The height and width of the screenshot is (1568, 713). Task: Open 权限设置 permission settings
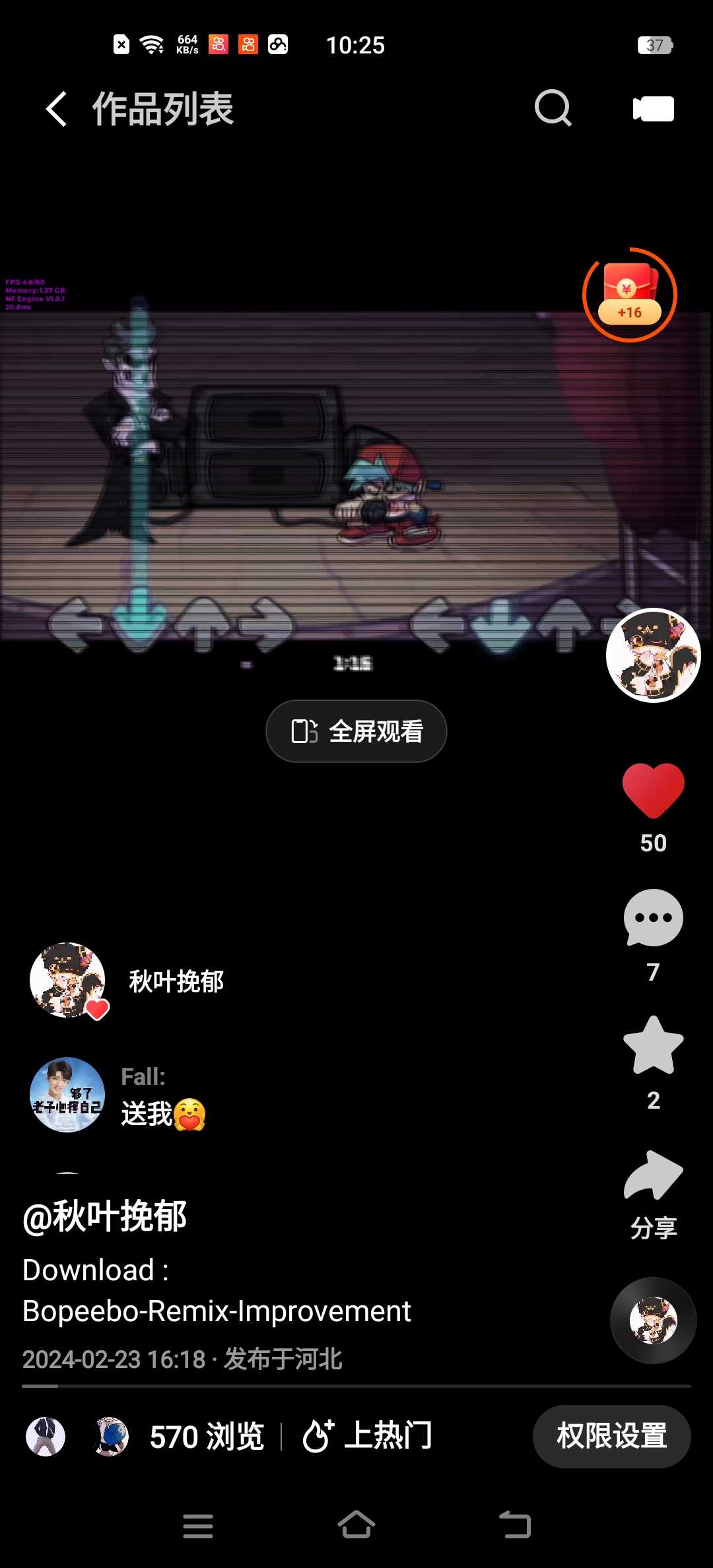click(611, 1436)
